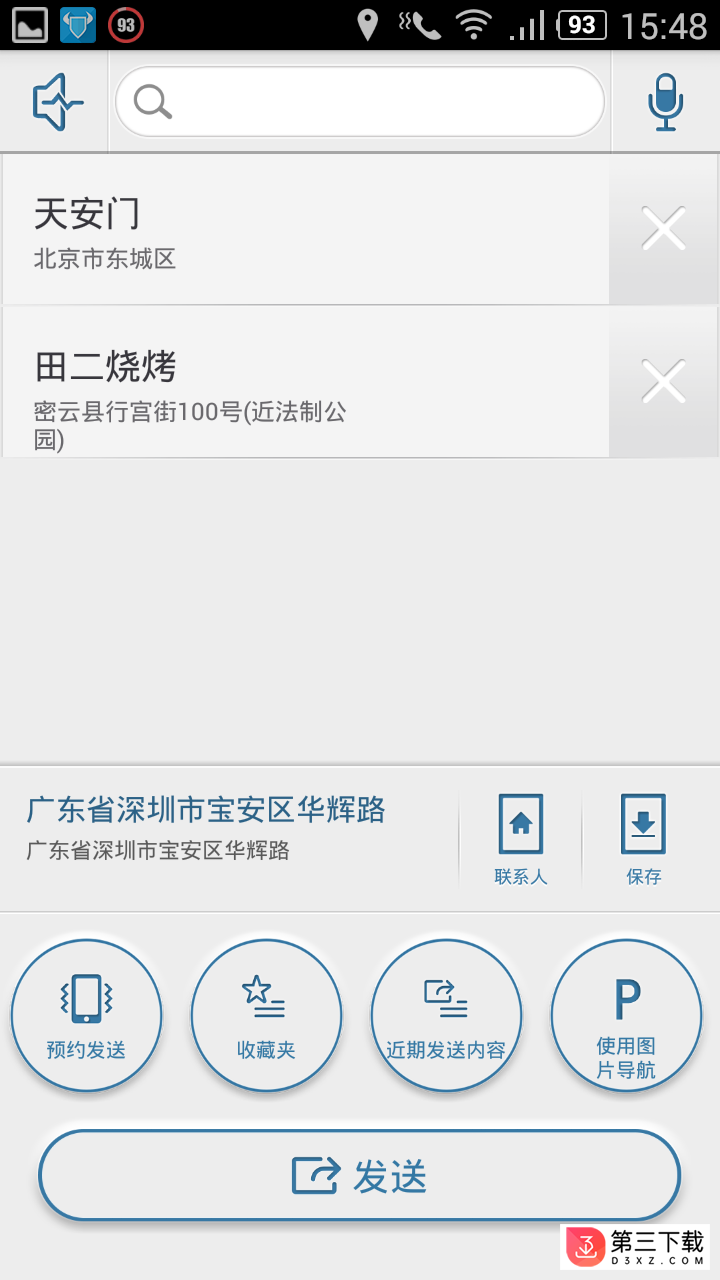
Task: Start voice input with the microphone
Action: (665, 101)
